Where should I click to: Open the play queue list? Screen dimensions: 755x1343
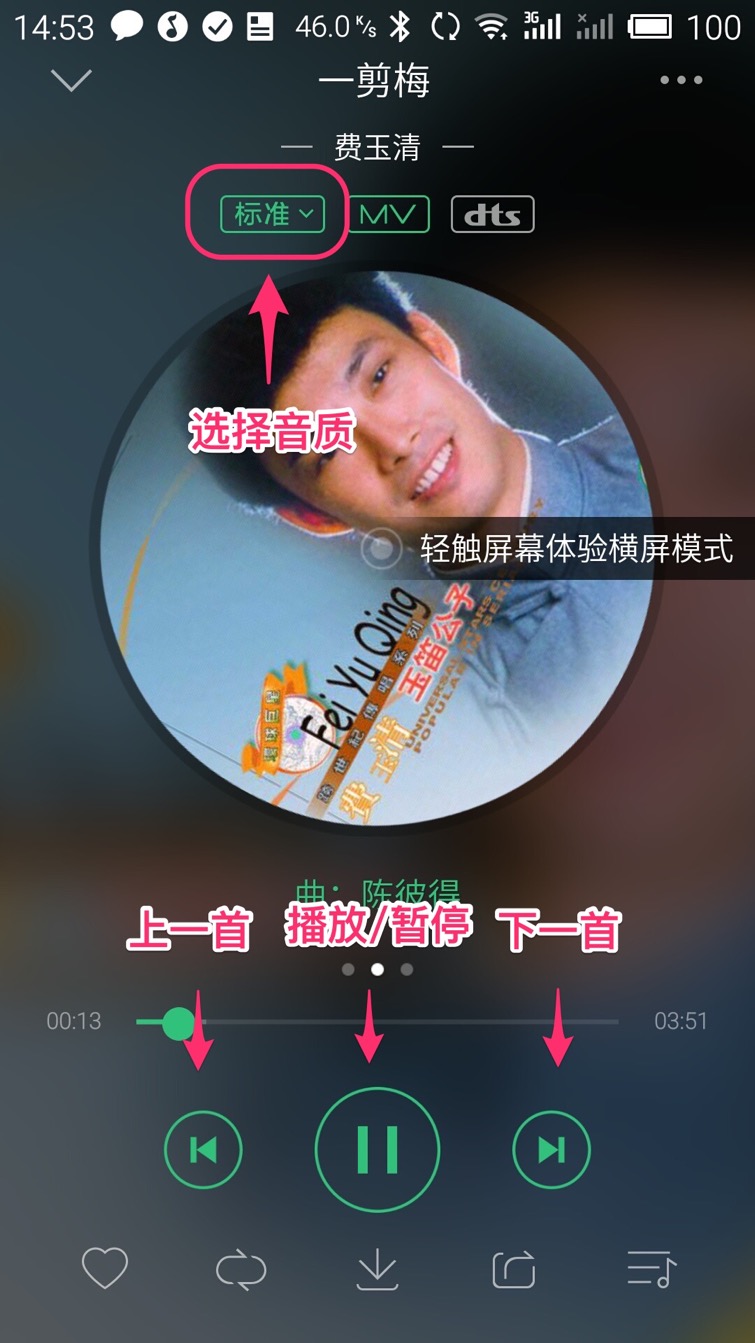click(651, 1270)
